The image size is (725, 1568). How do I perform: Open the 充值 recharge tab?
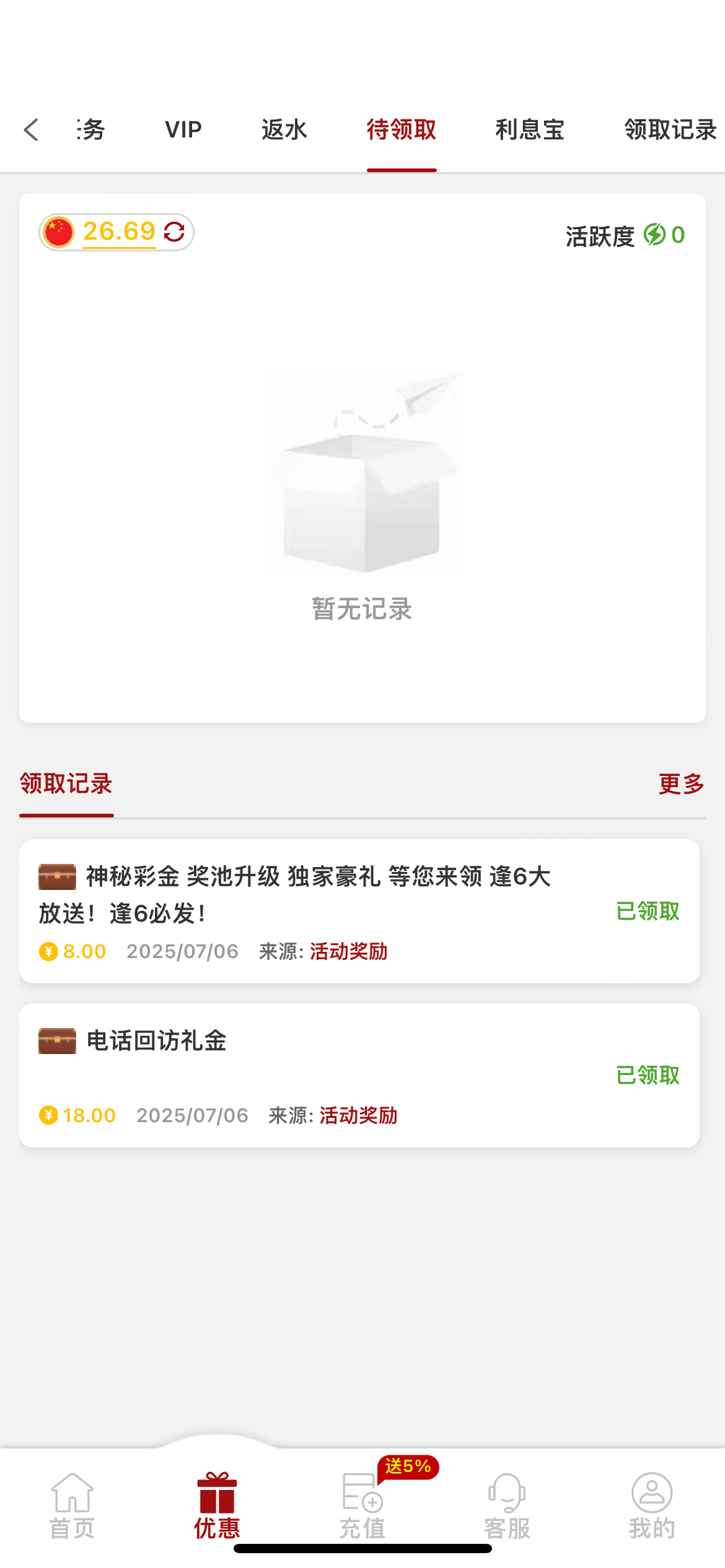[362, 1505]
